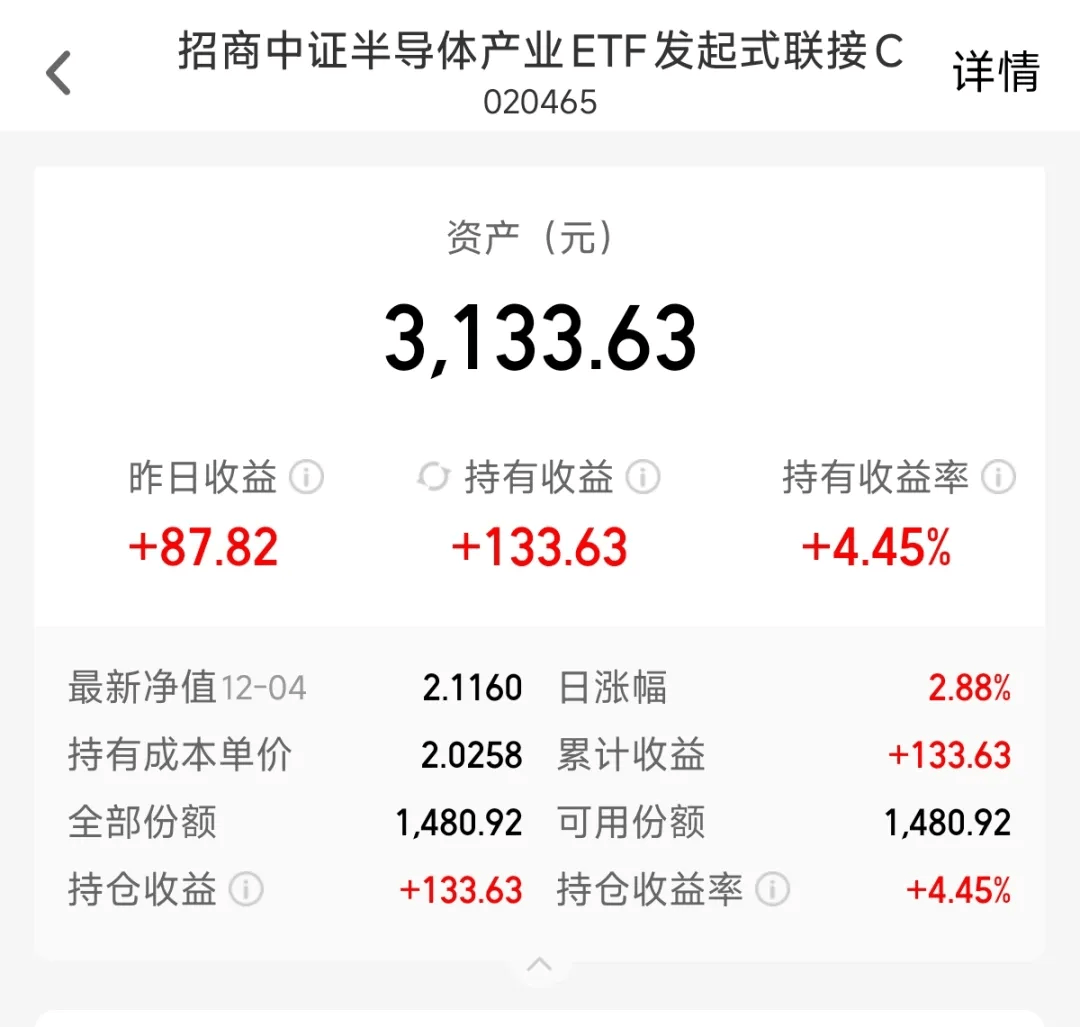Collapse the details panel with the up chevron
Viewport: 1080px width, 1027px height.
tap(540, 965)
